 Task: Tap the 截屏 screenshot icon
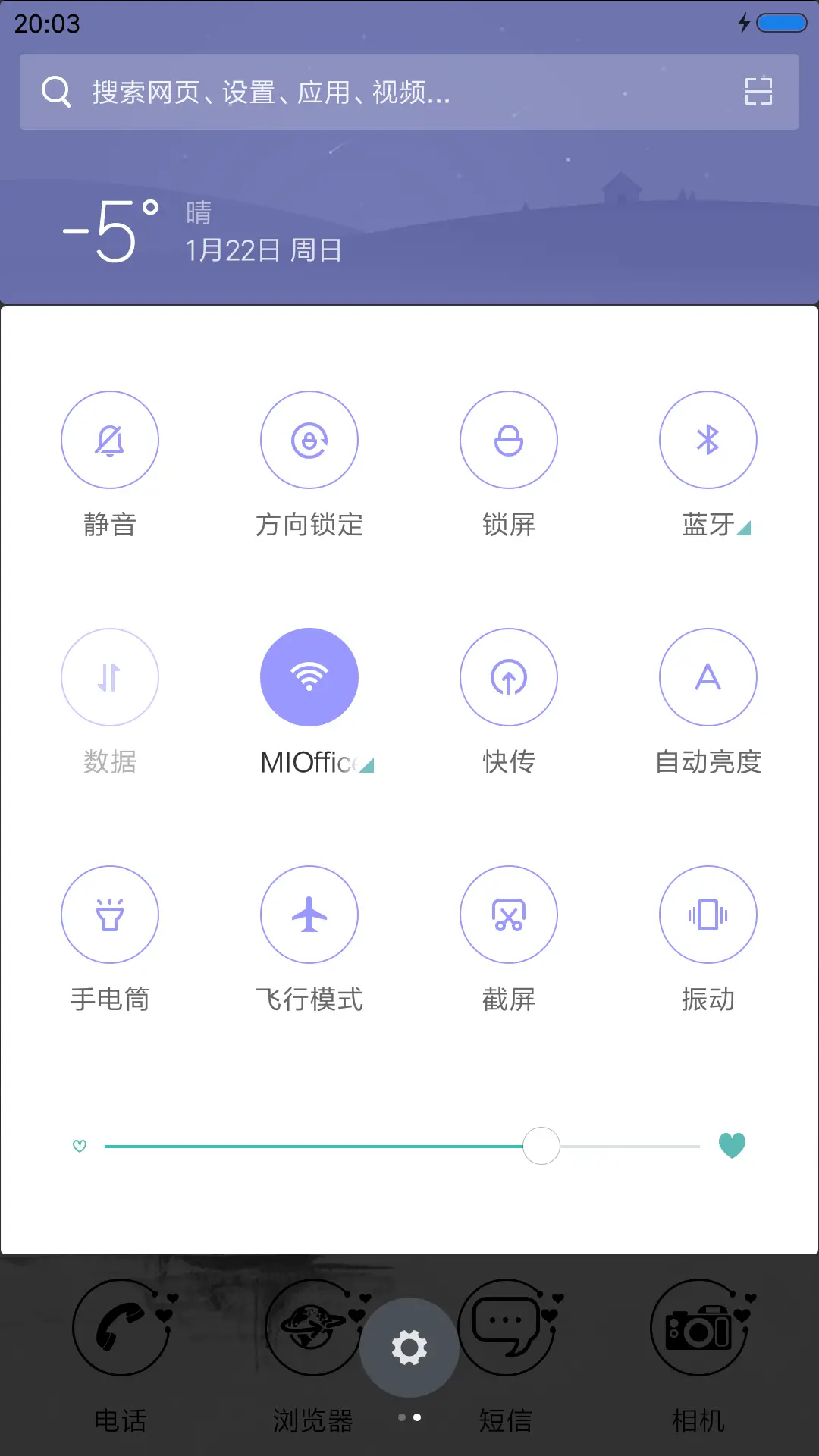coord(509,915)
